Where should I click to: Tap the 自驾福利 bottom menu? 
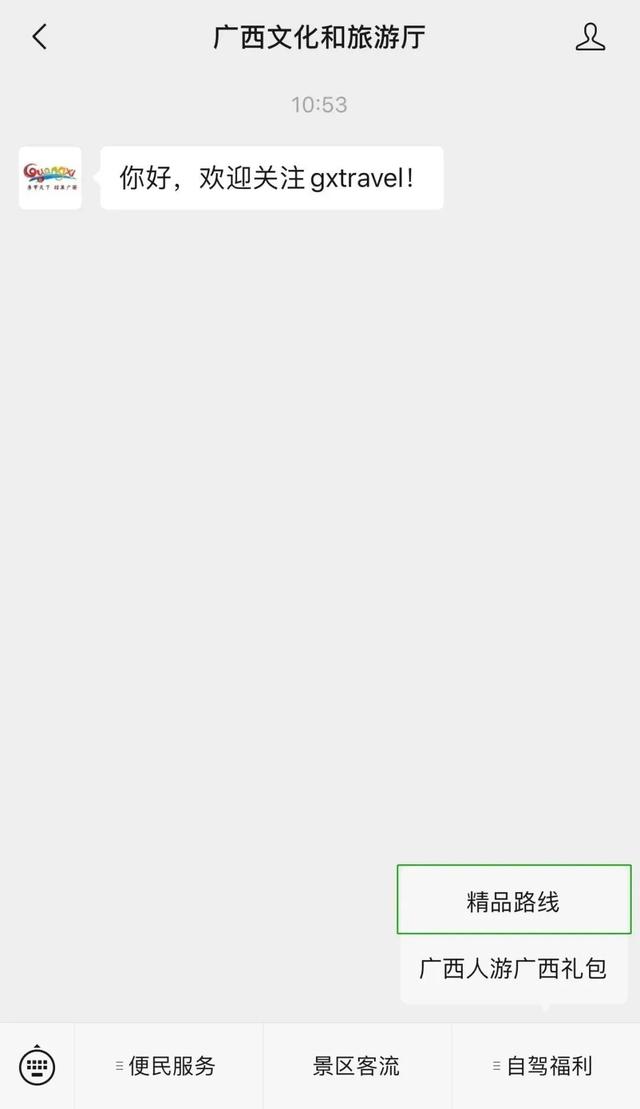coord(546,1066)
